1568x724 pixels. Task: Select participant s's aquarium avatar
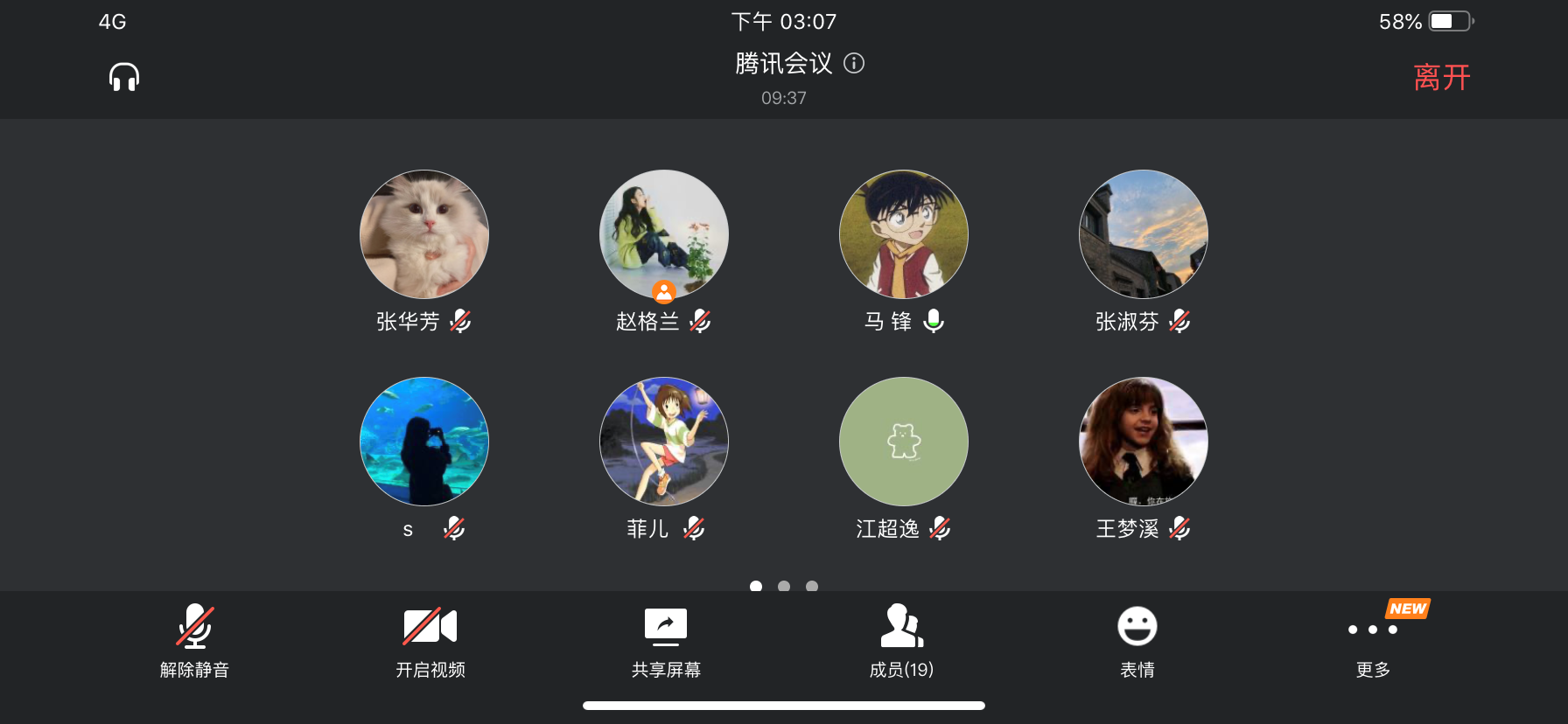tap(424, 442)
